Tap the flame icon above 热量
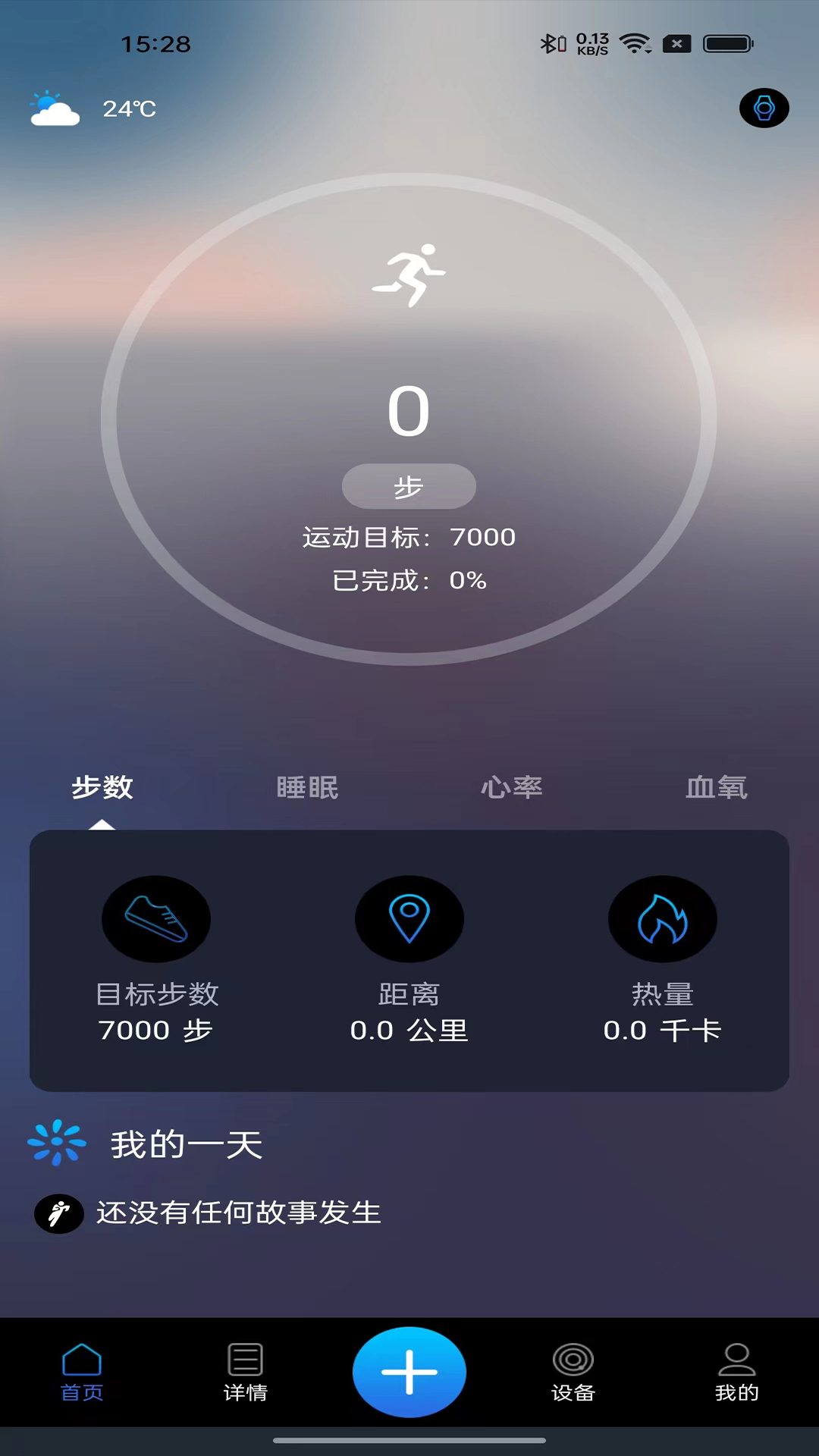Image resolution: width=819 pixels, height=1456 pixels. [662, 918]
